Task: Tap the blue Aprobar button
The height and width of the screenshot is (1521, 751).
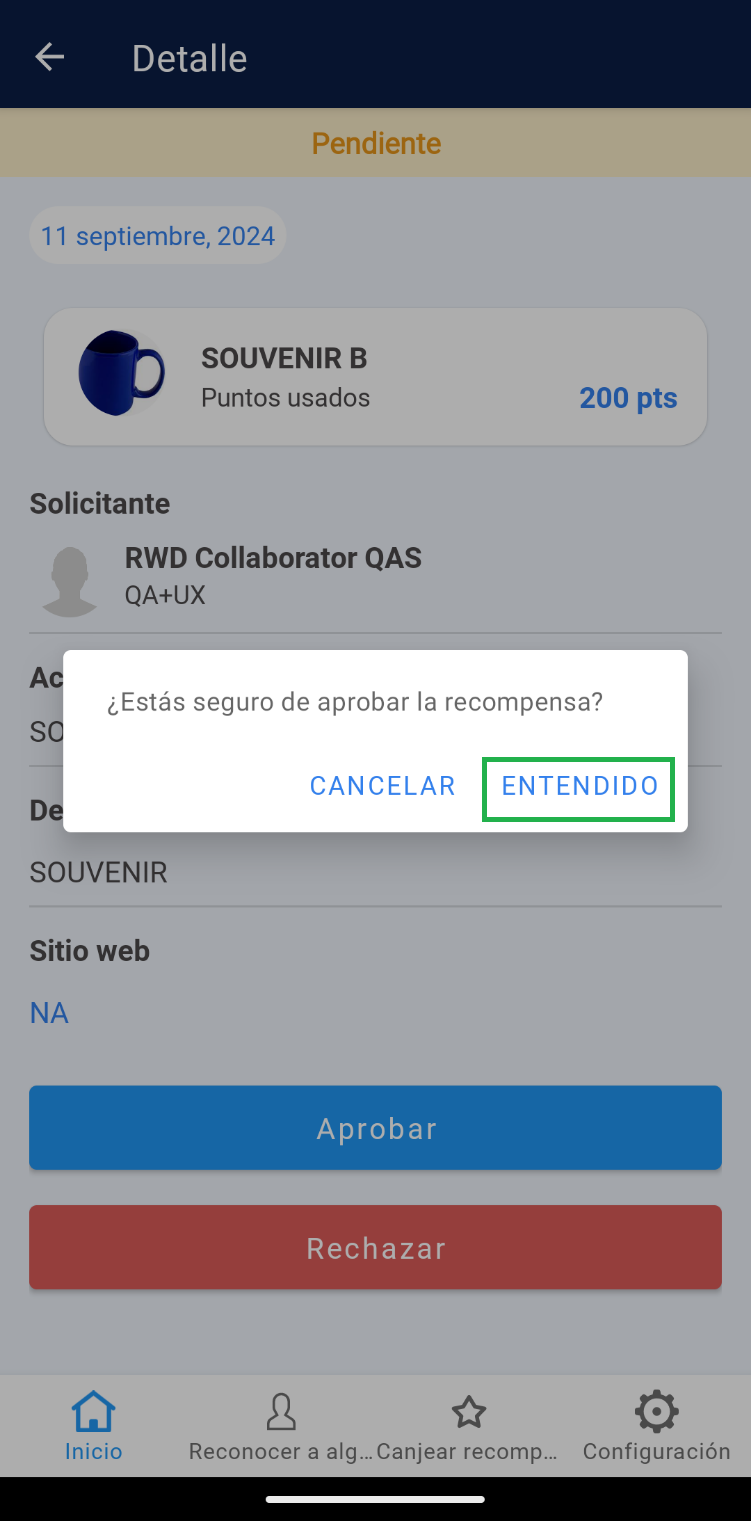Action: point(375,1128)
